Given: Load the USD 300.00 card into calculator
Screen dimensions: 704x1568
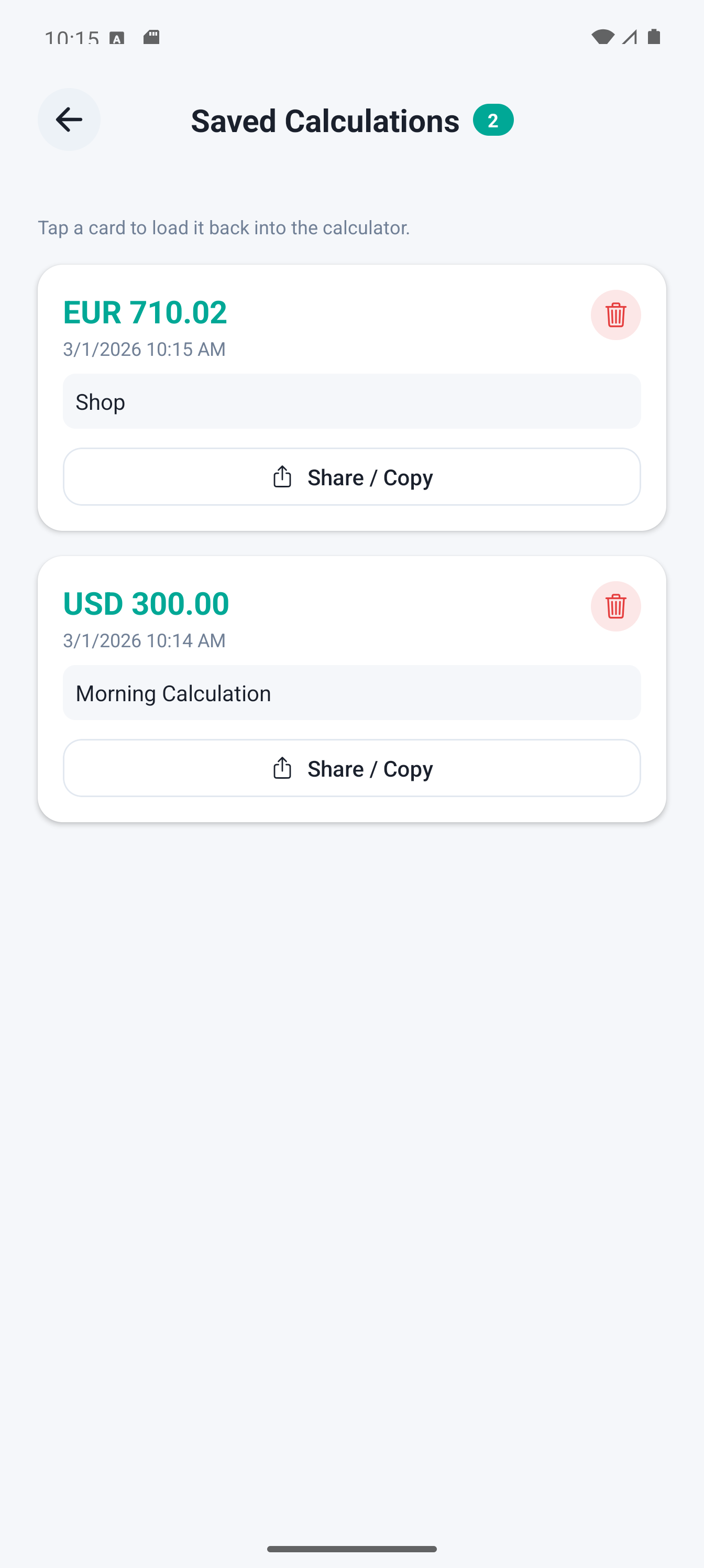Looking at the screenshot, I should [x=351, y=640].
